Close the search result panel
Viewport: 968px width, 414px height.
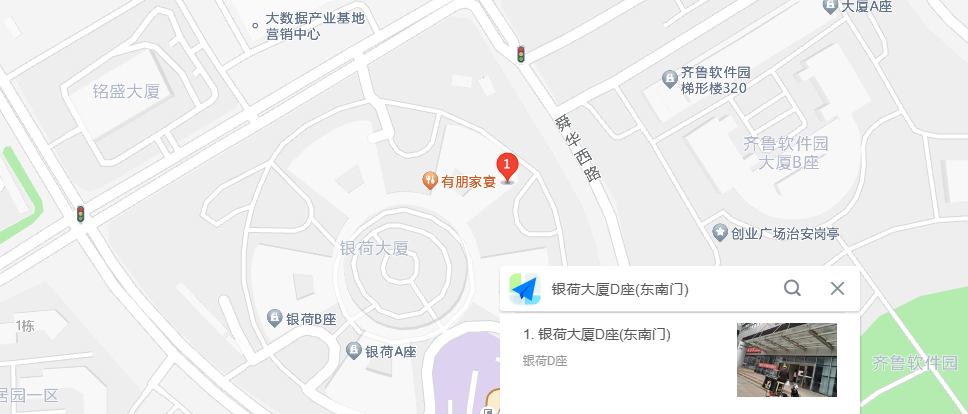tap(838, 289)
